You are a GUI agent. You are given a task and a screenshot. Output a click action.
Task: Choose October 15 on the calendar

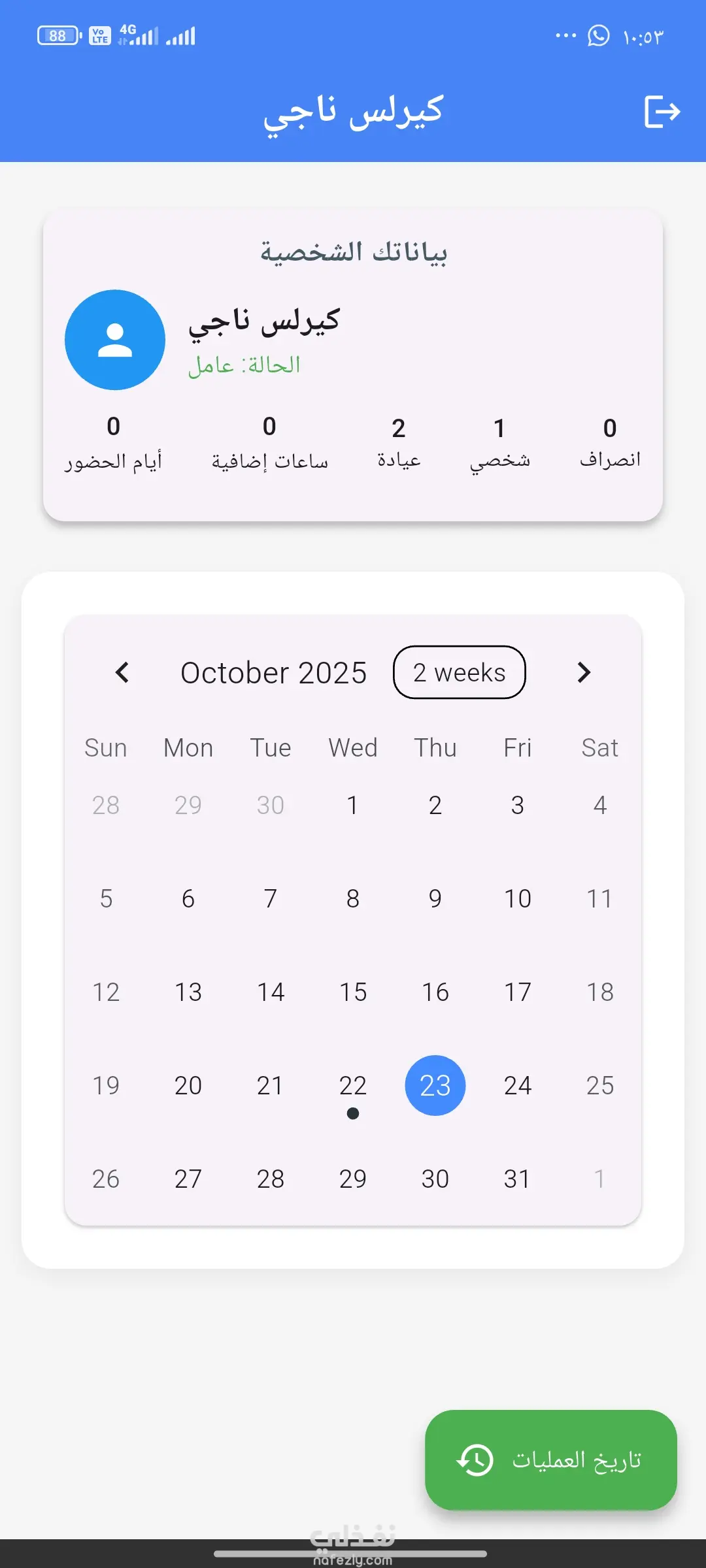353,992
